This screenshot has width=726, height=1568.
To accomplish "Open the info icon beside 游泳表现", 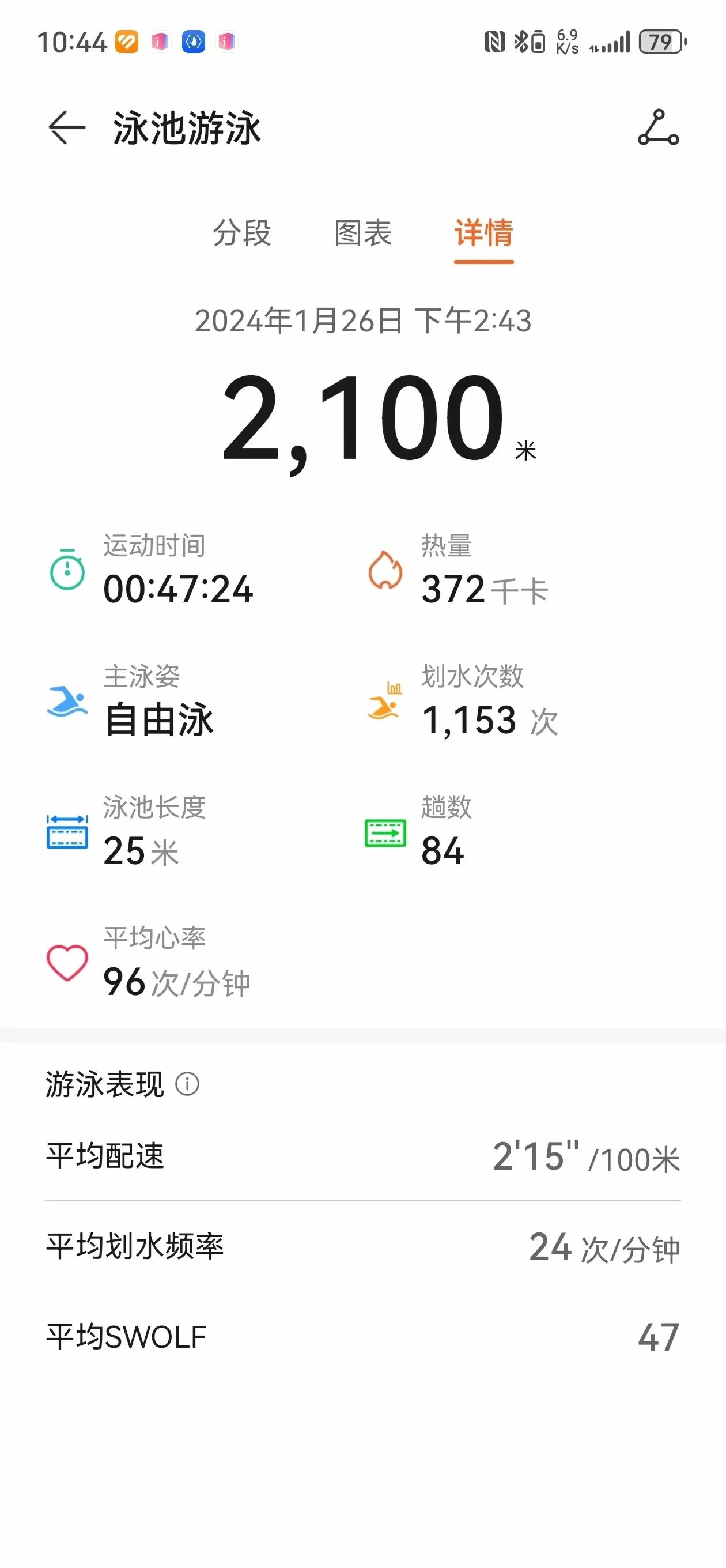I will click(x=187, y=1084).
